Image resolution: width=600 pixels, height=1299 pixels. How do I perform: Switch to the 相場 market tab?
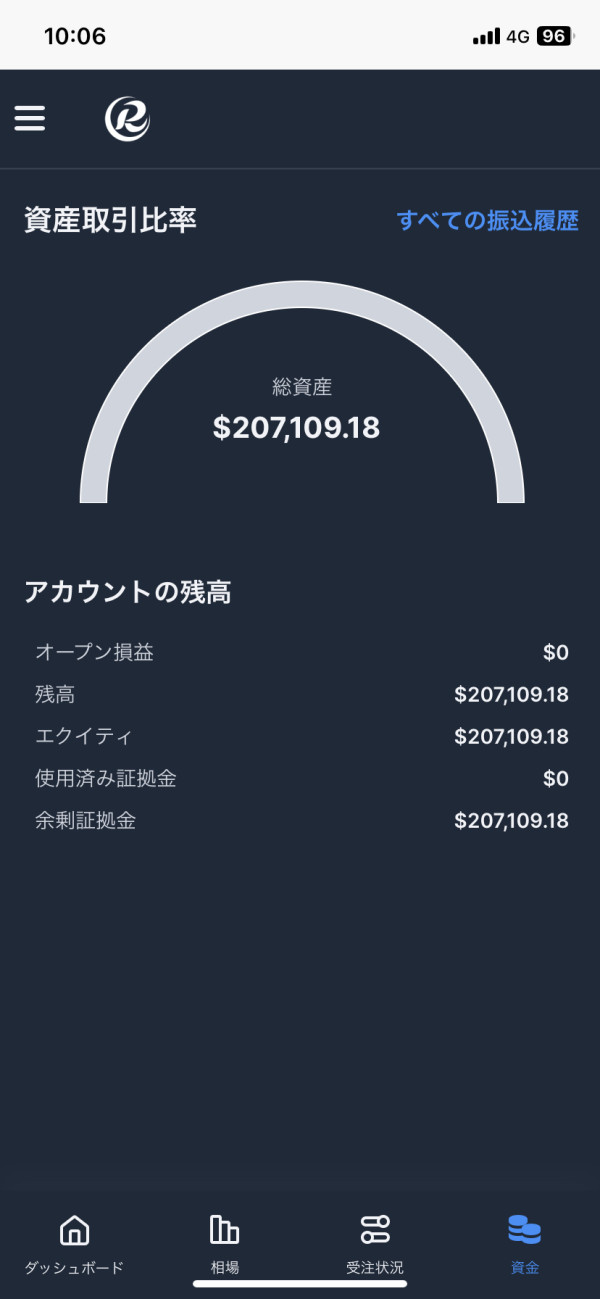click(224, 1244)
